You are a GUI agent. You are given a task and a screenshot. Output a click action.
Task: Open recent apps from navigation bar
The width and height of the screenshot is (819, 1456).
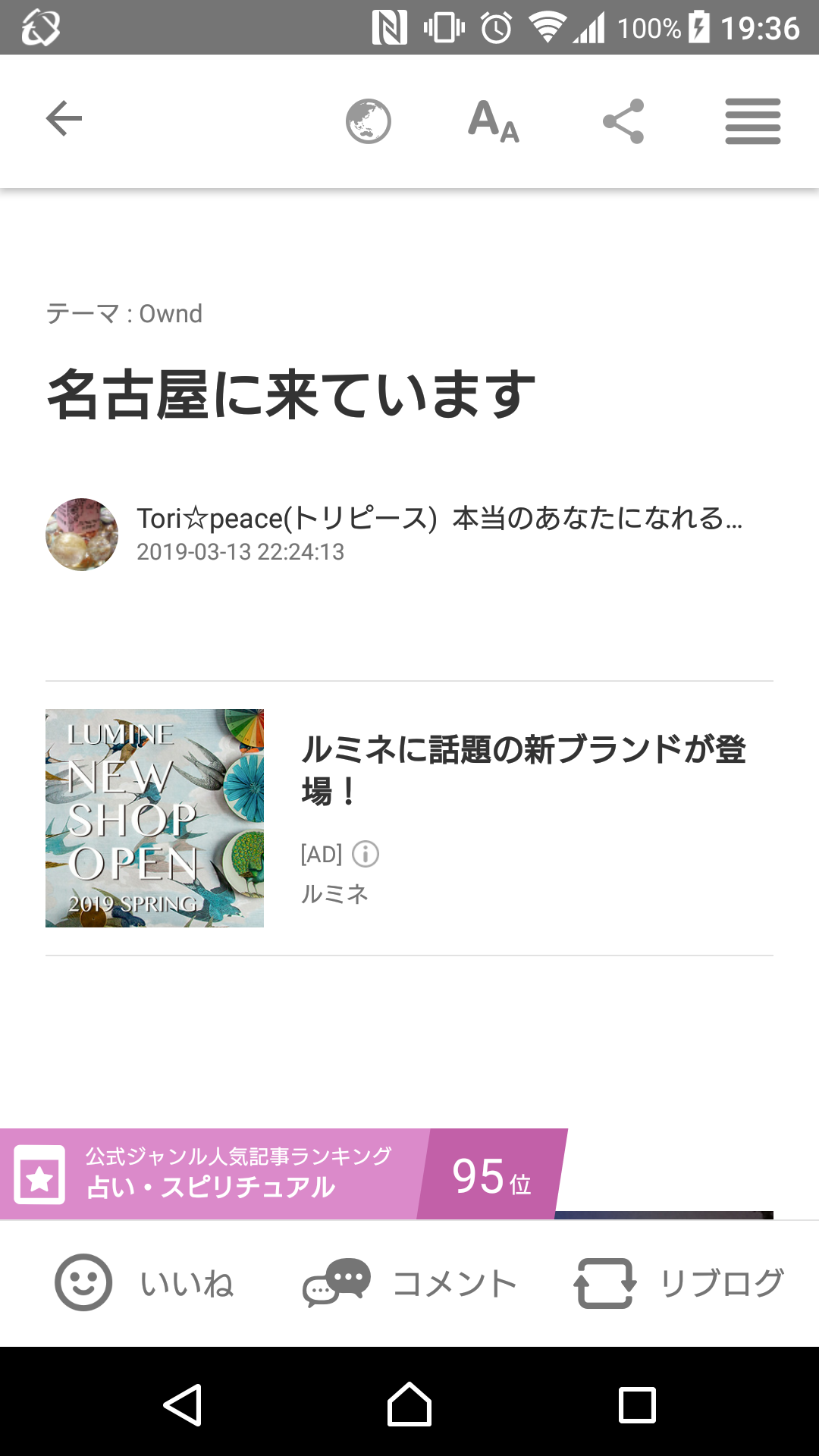(637, 1404)
